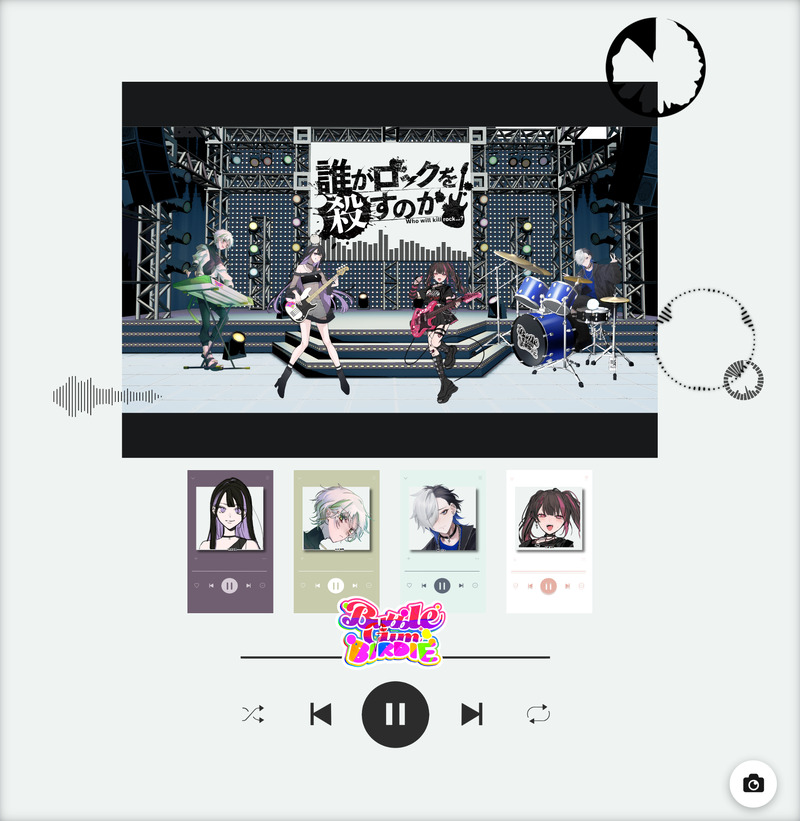The width and height of the screenshot is (800, 821).
Task: Open the camera button
Action: [x=754, y=783]
